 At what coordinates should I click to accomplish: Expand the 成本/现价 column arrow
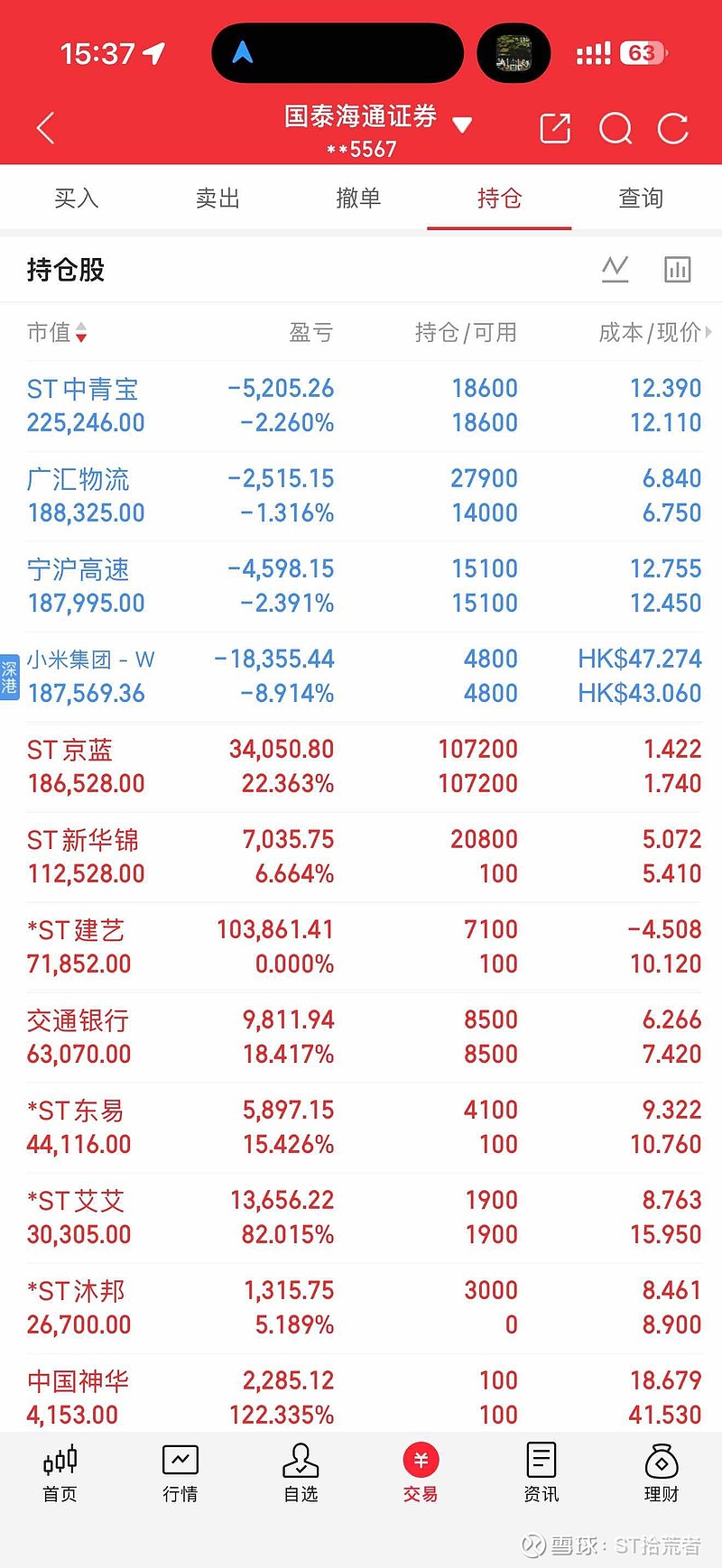[709, 332]
